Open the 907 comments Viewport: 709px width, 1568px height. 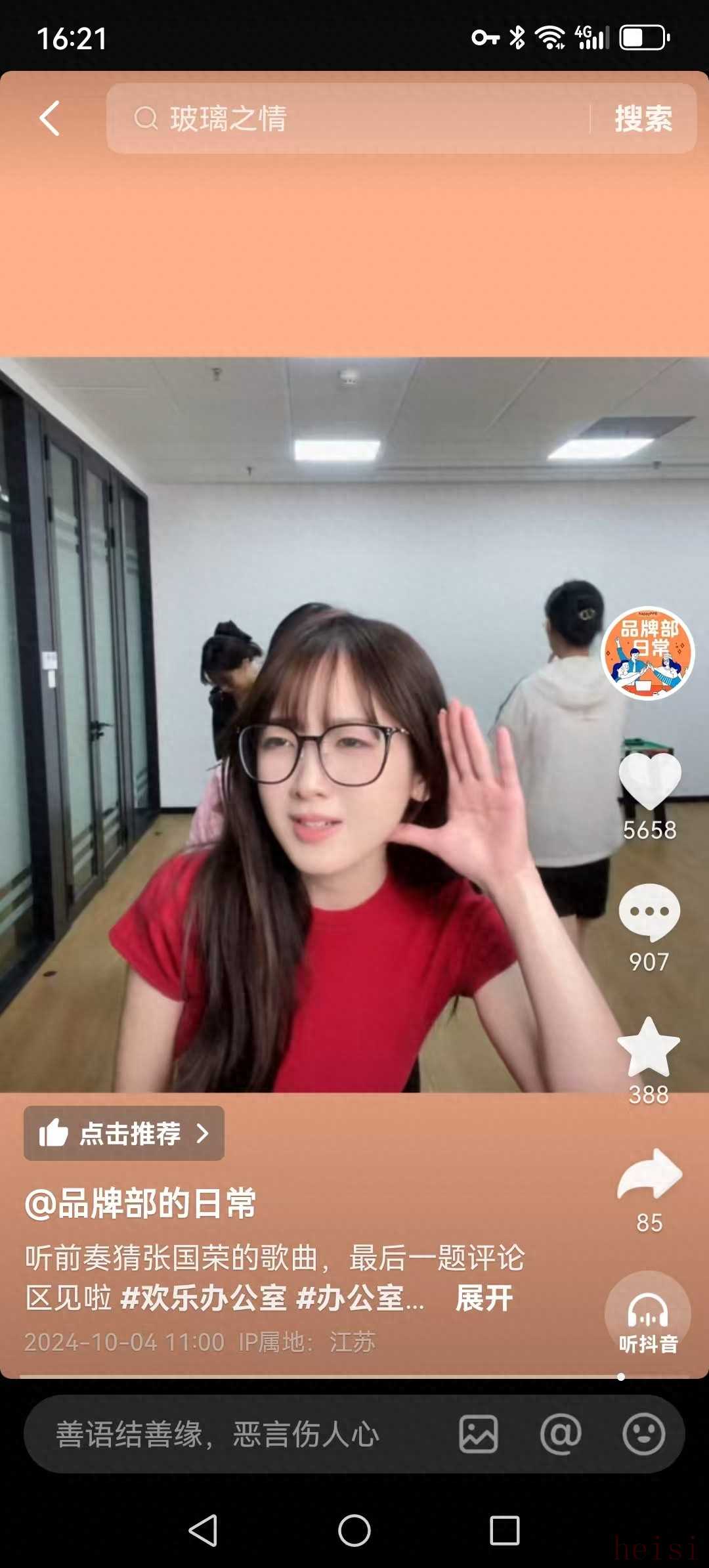pos(649,913)
